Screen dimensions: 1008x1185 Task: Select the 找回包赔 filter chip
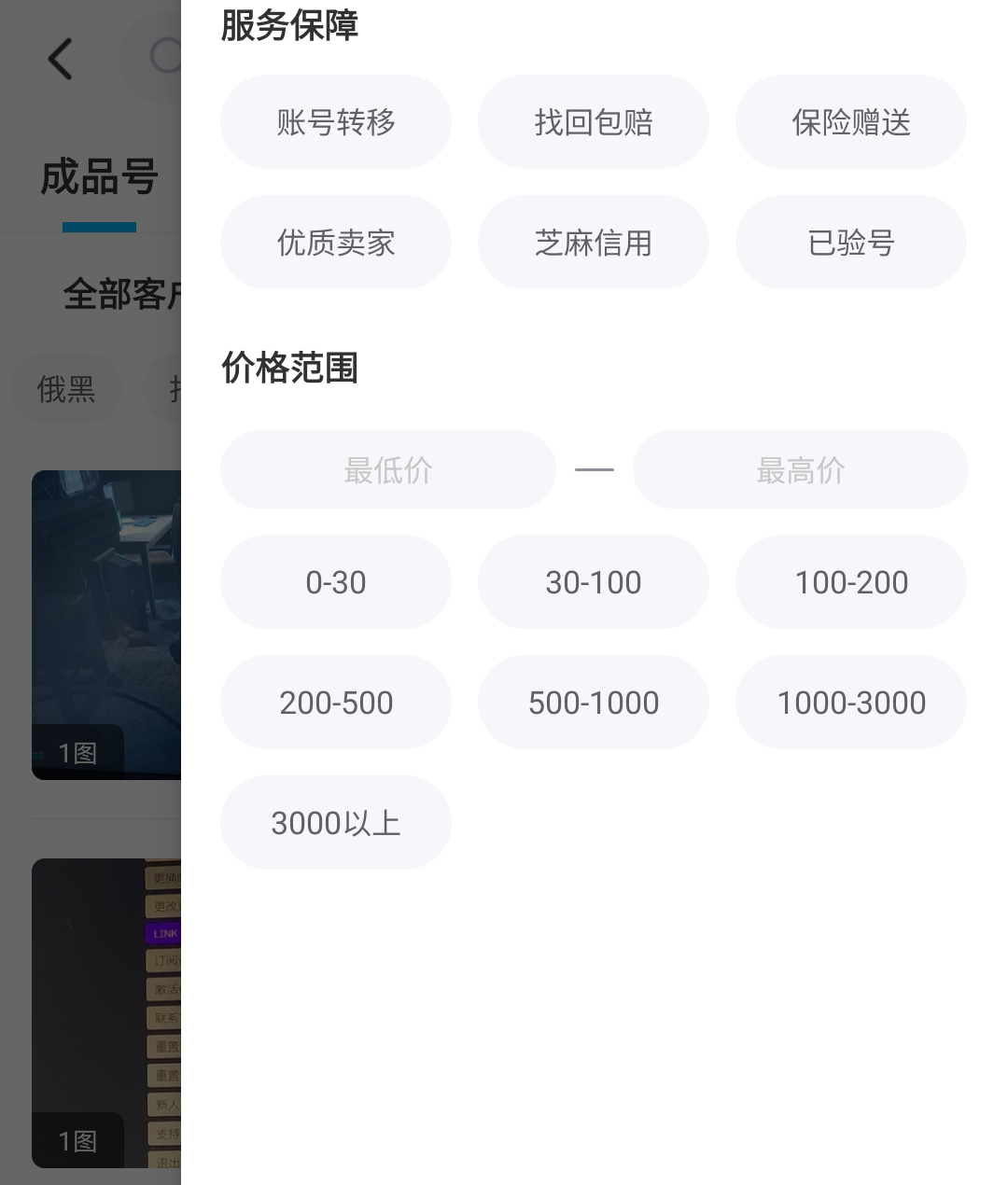tap(594, 122)
